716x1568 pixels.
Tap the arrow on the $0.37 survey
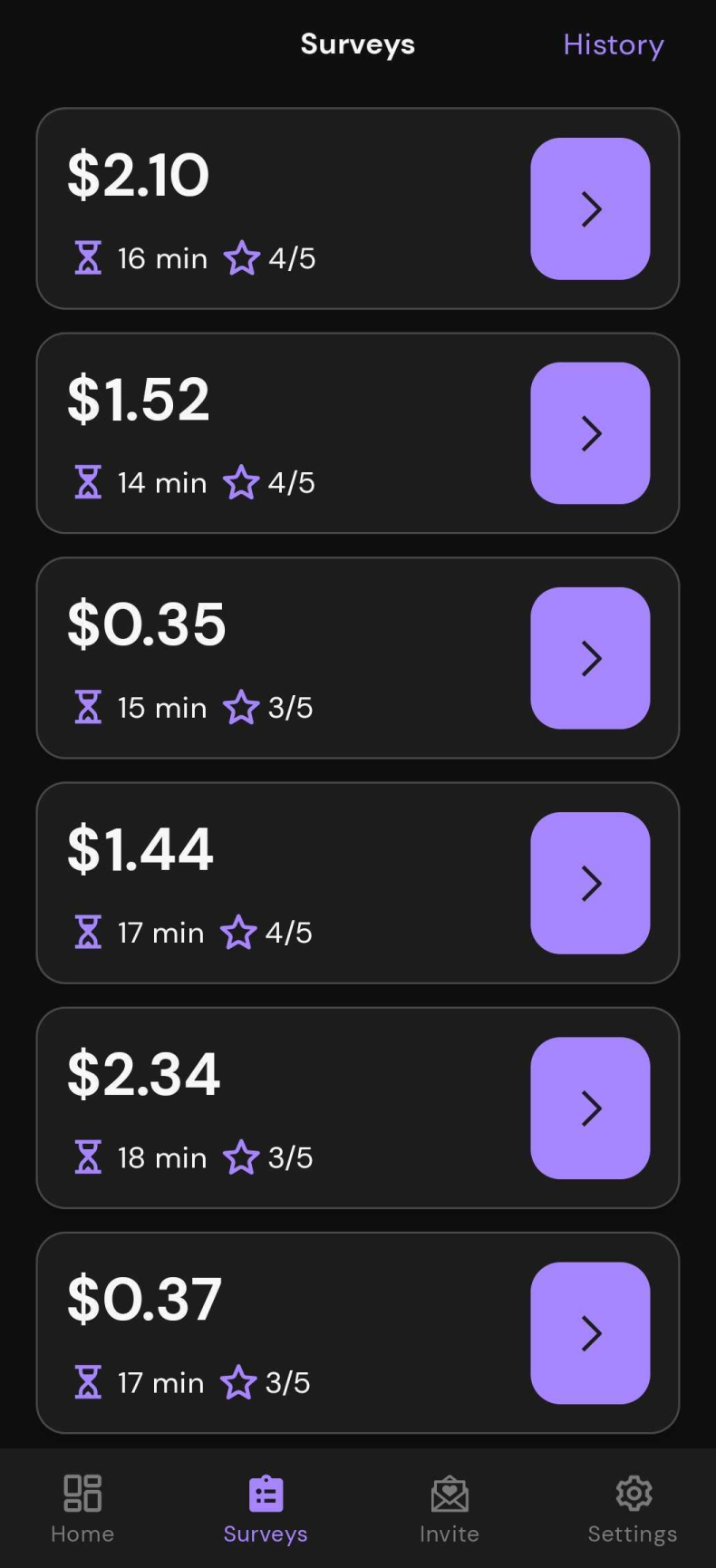click(590, 1332)
